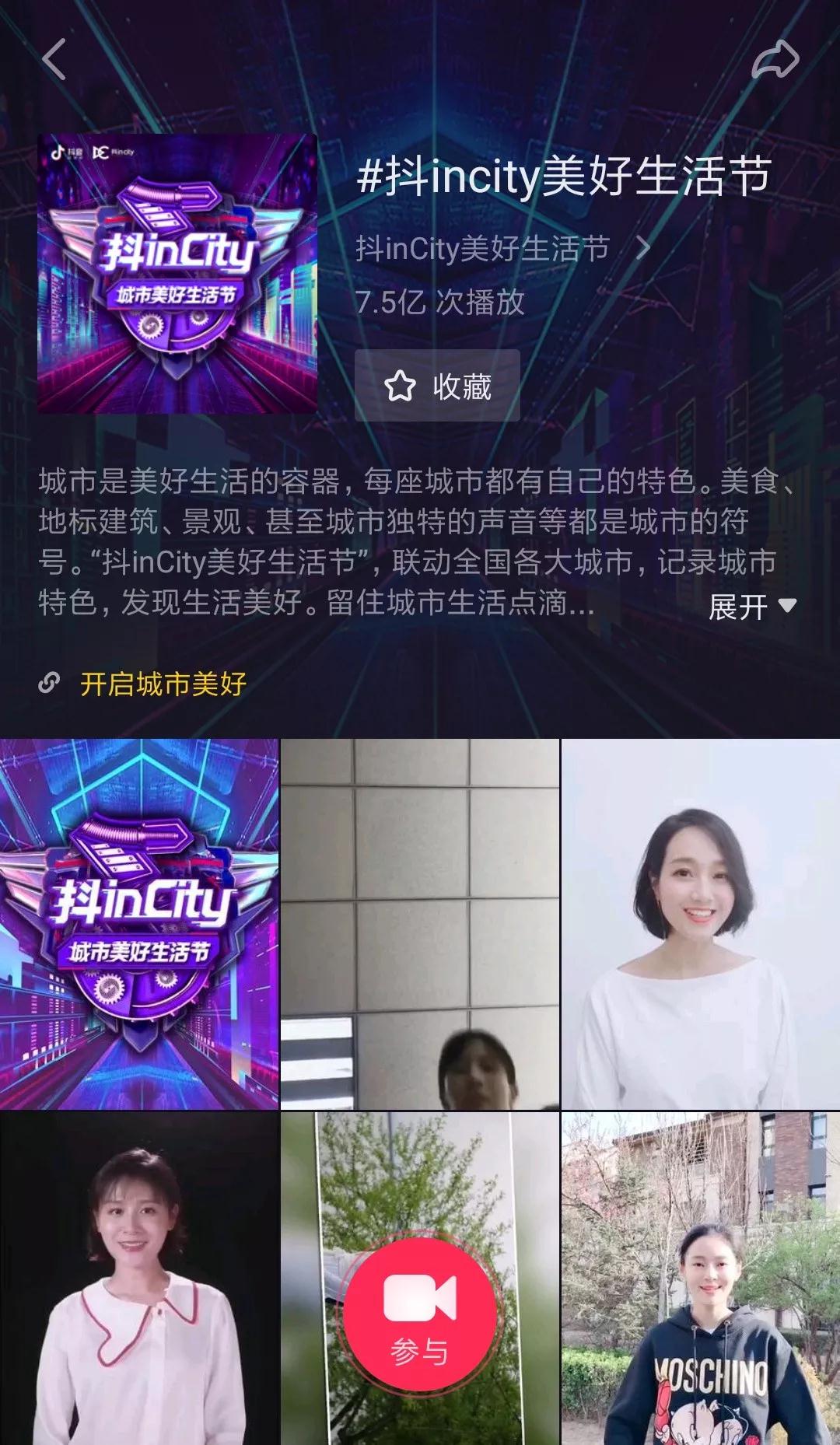Open the video with red-trimmed collar blouse
Screen dimensions: 840x1445
pos(139,1279)
